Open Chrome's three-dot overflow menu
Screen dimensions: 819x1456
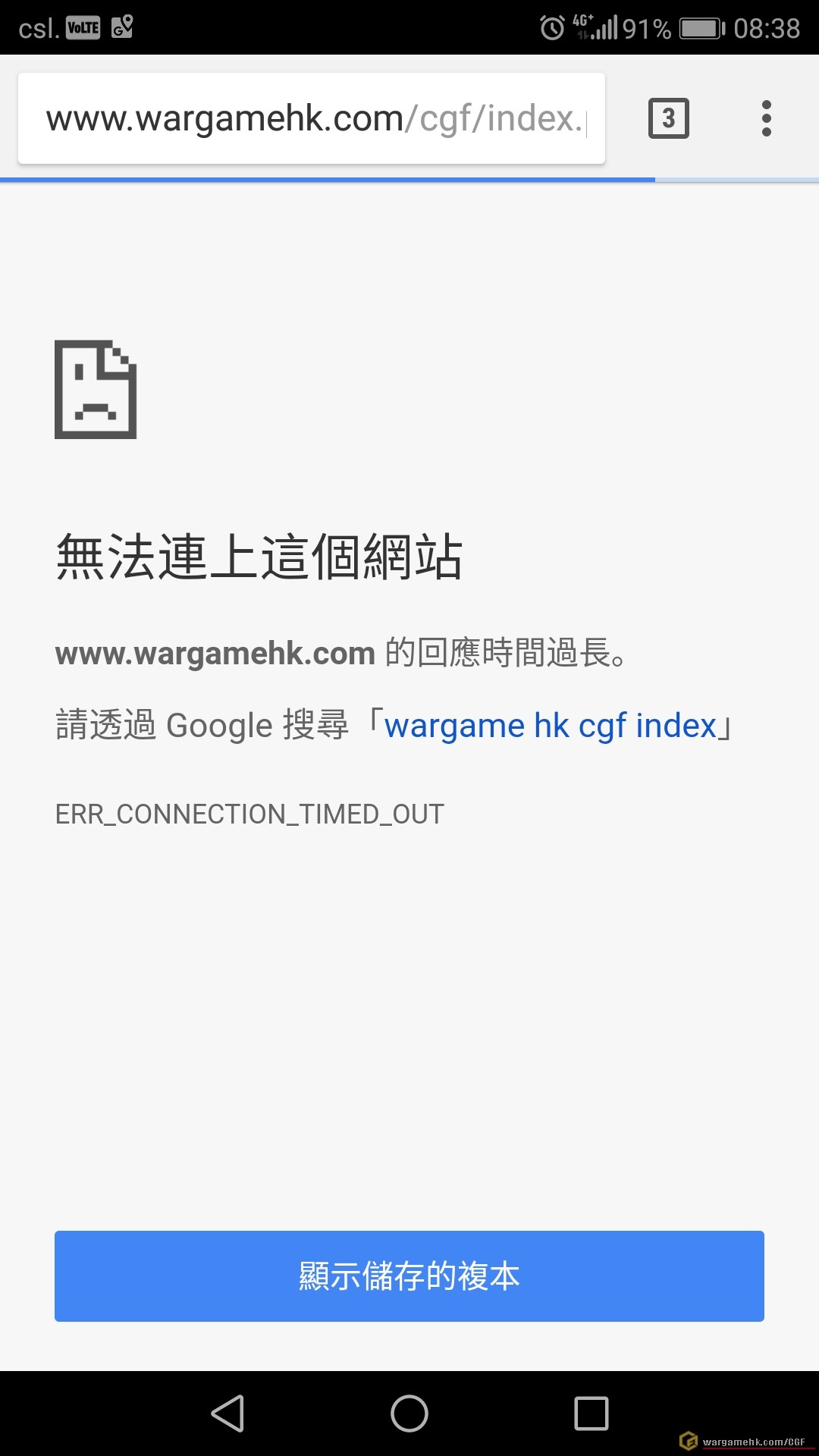click(766, 118)
